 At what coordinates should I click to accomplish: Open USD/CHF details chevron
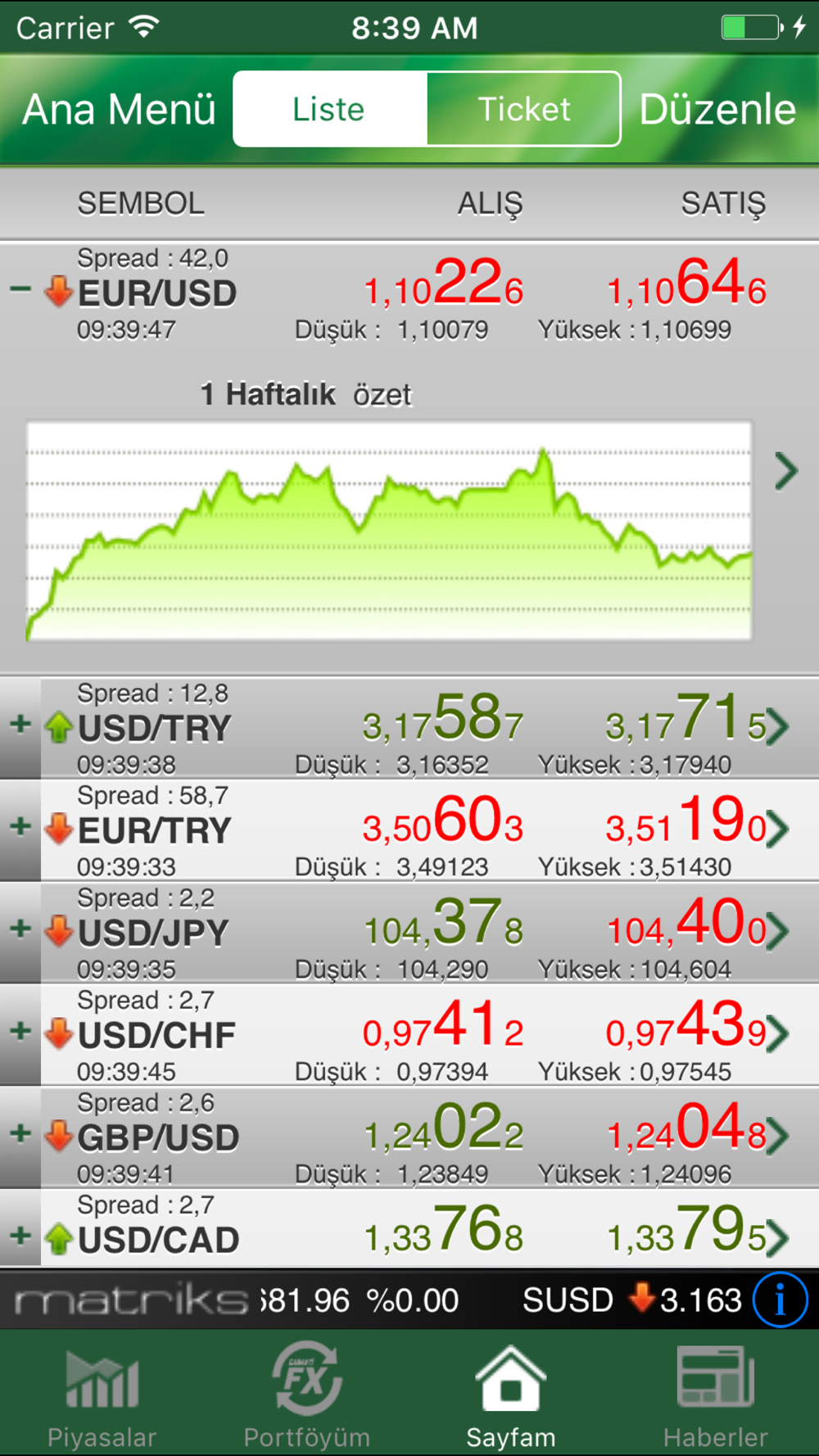pos(778,1033)
